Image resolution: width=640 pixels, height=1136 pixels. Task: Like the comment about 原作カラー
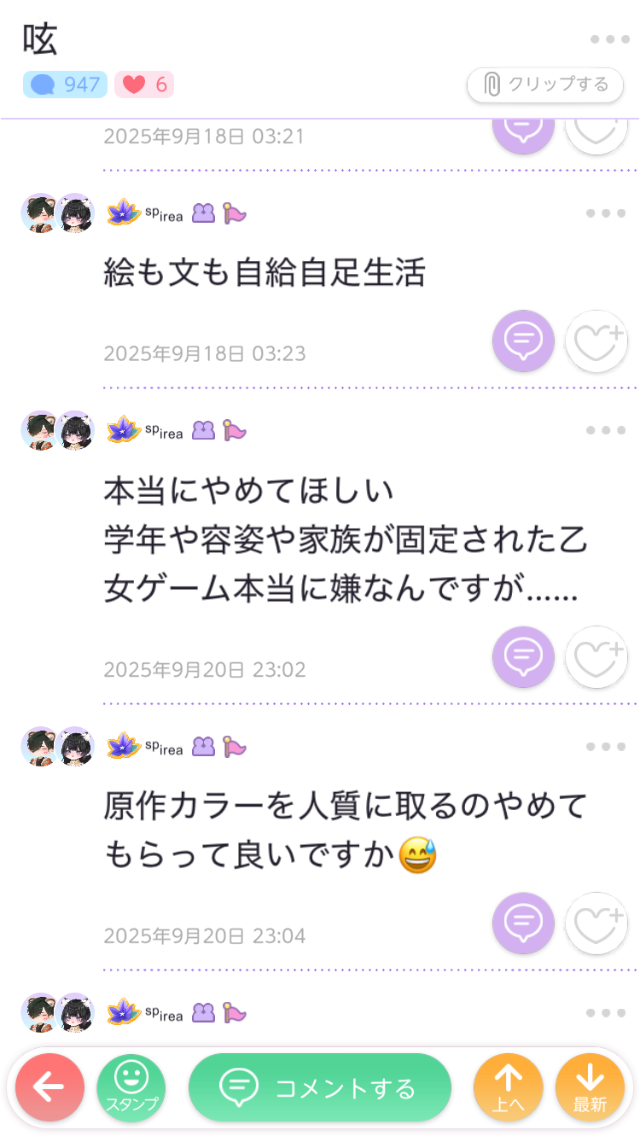[x=596, y=923]
